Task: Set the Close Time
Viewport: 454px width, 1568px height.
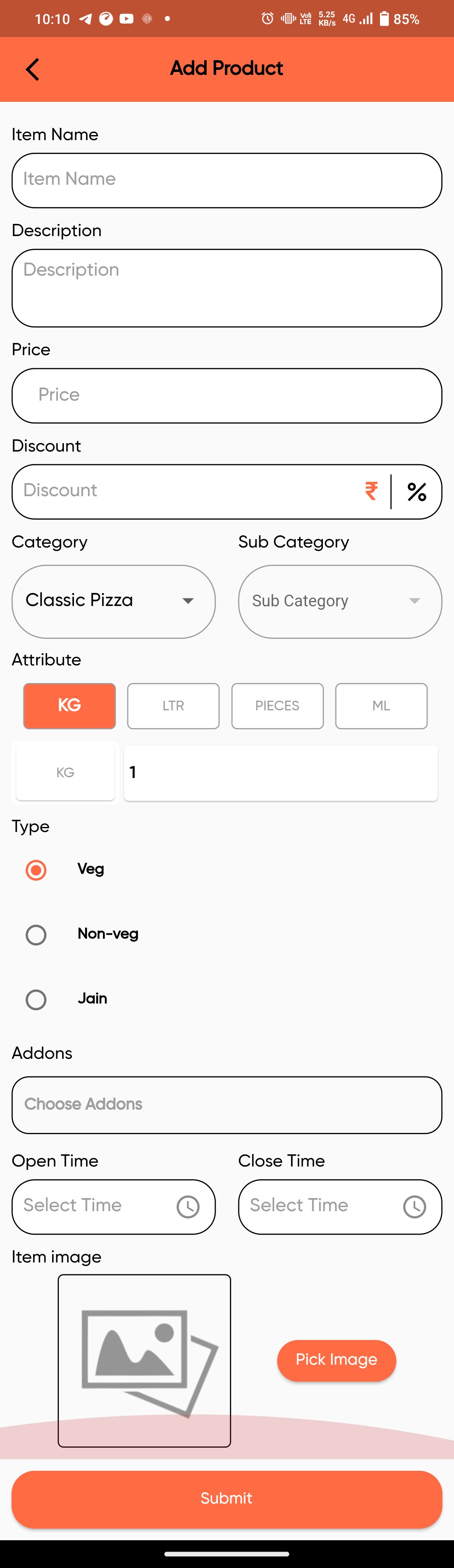Action: coord(340,1207)
